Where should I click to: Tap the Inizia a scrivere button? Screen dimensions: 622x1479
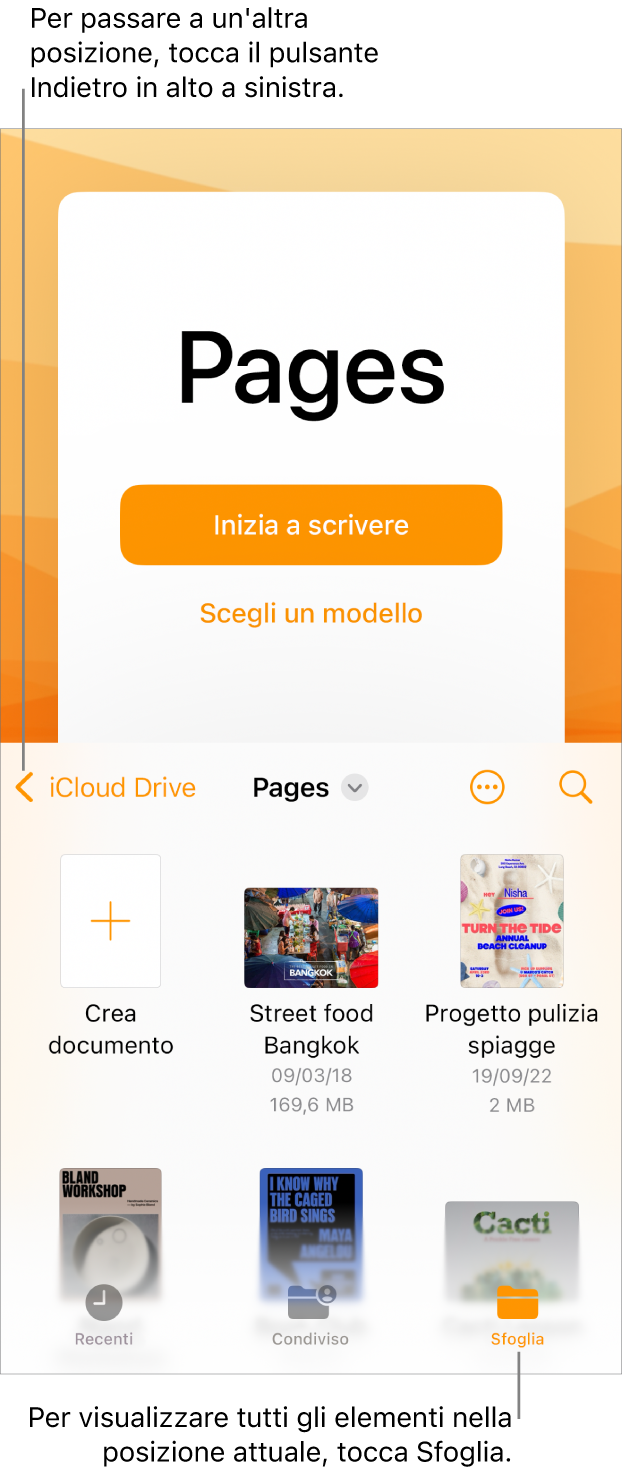(x=311, y=525)
